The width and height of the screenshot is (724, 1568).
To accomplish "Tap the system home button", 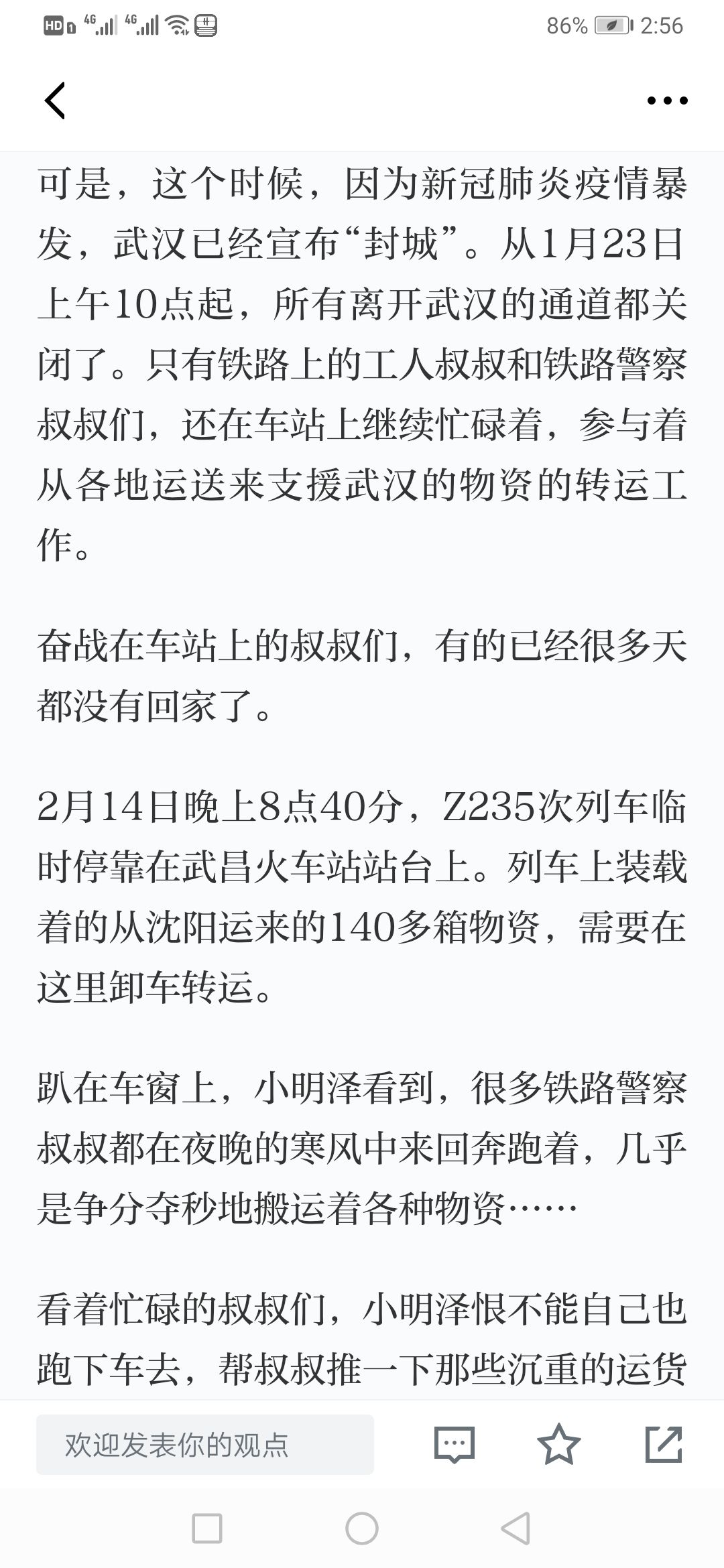I will pos(362,1528).
